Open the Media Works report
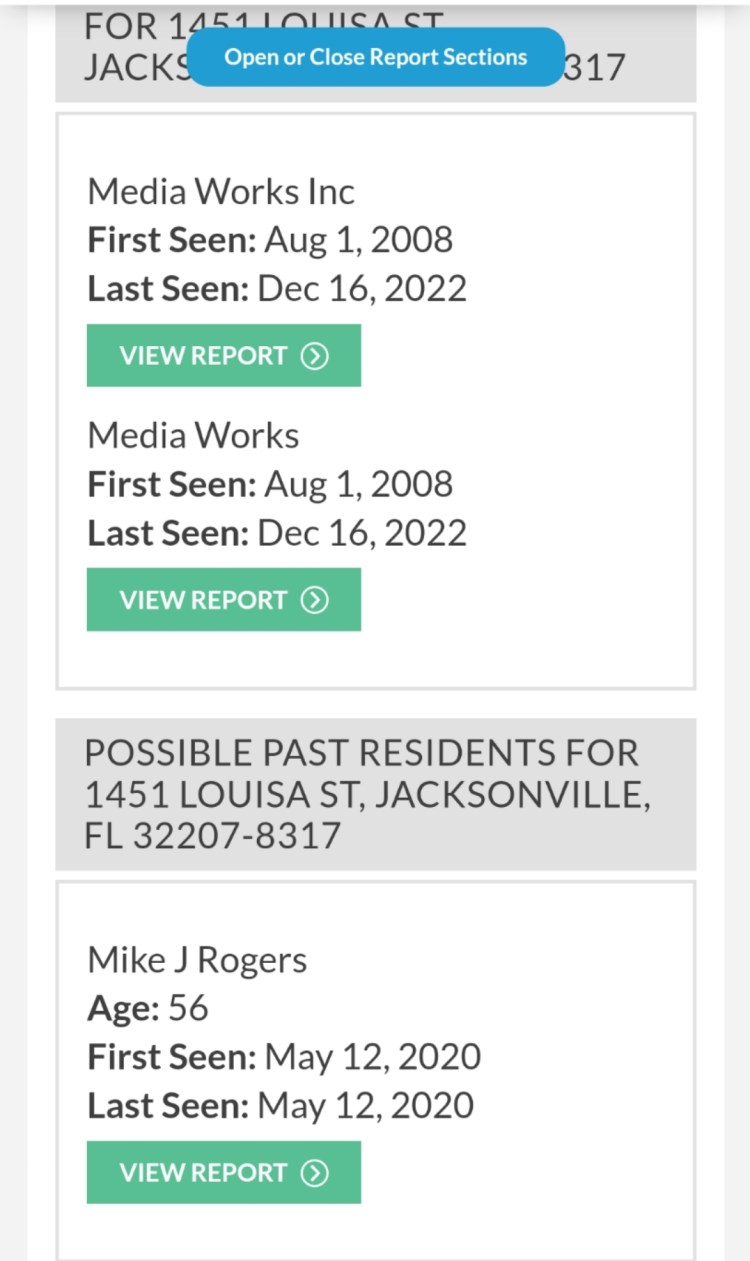This screenshot has width=750, height=1261. click(x=223, y=600)
